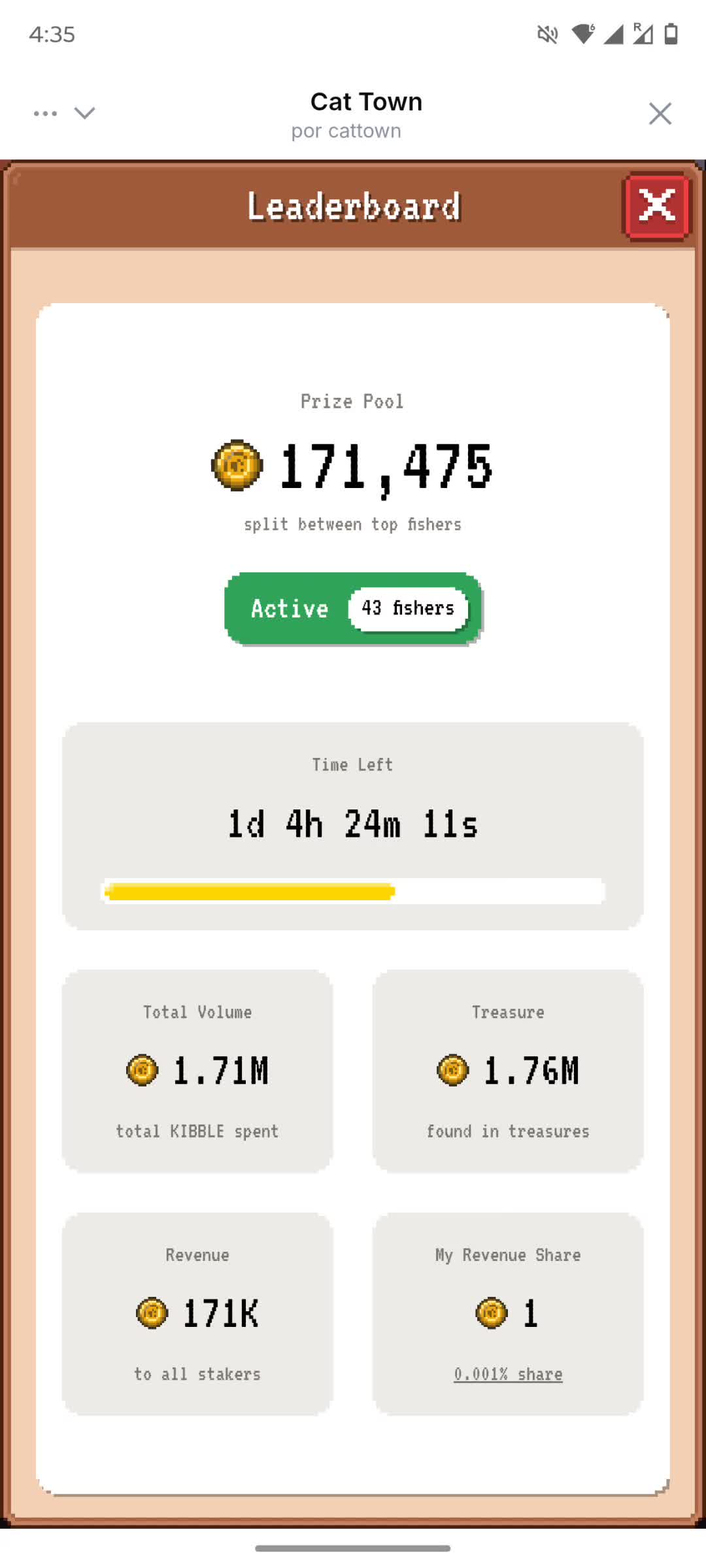Open the three-dot options menu
706x1568 pixels.
[x=45, y=114]
